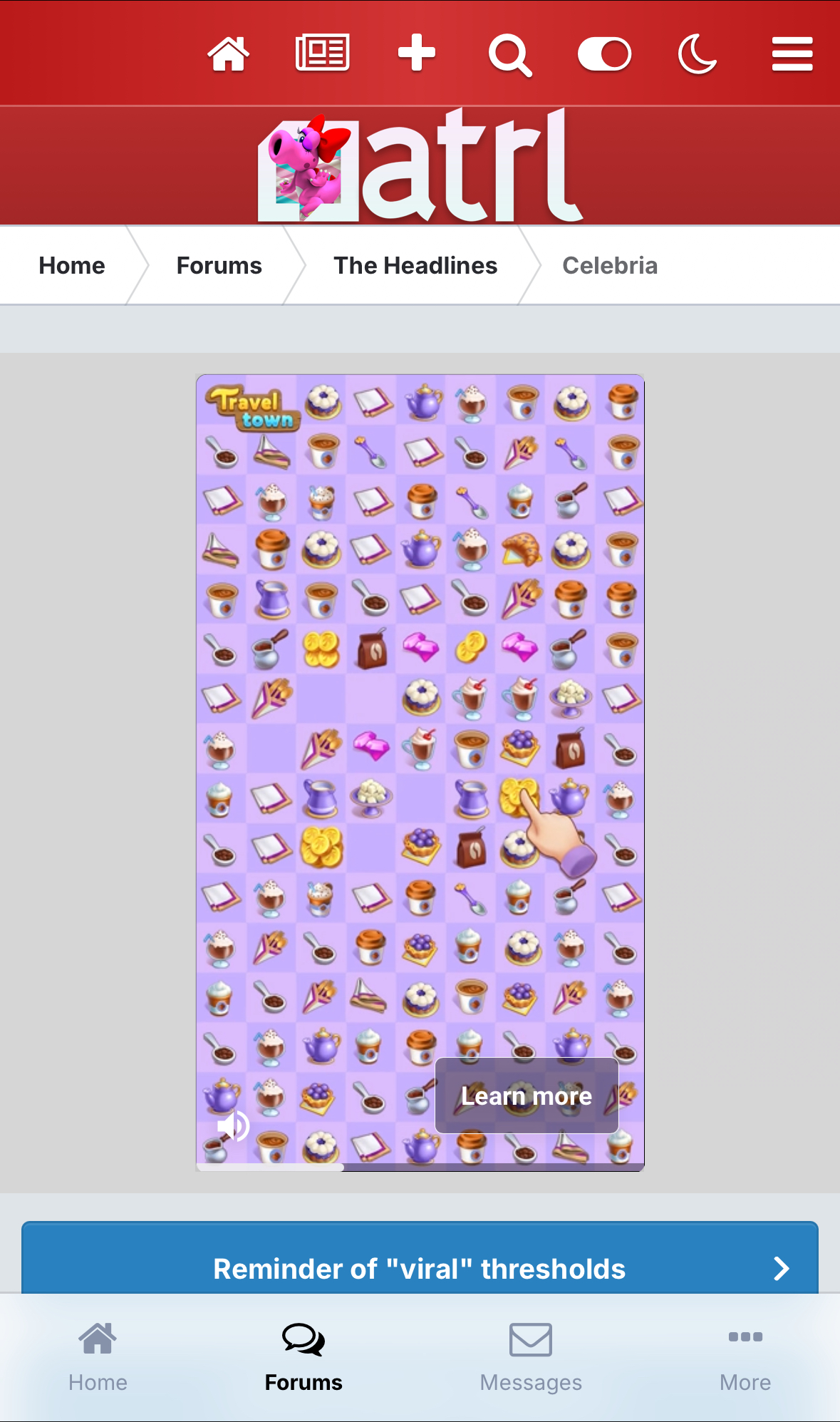
Task: Tap the plus icon to create content
Action: point(417,53)
